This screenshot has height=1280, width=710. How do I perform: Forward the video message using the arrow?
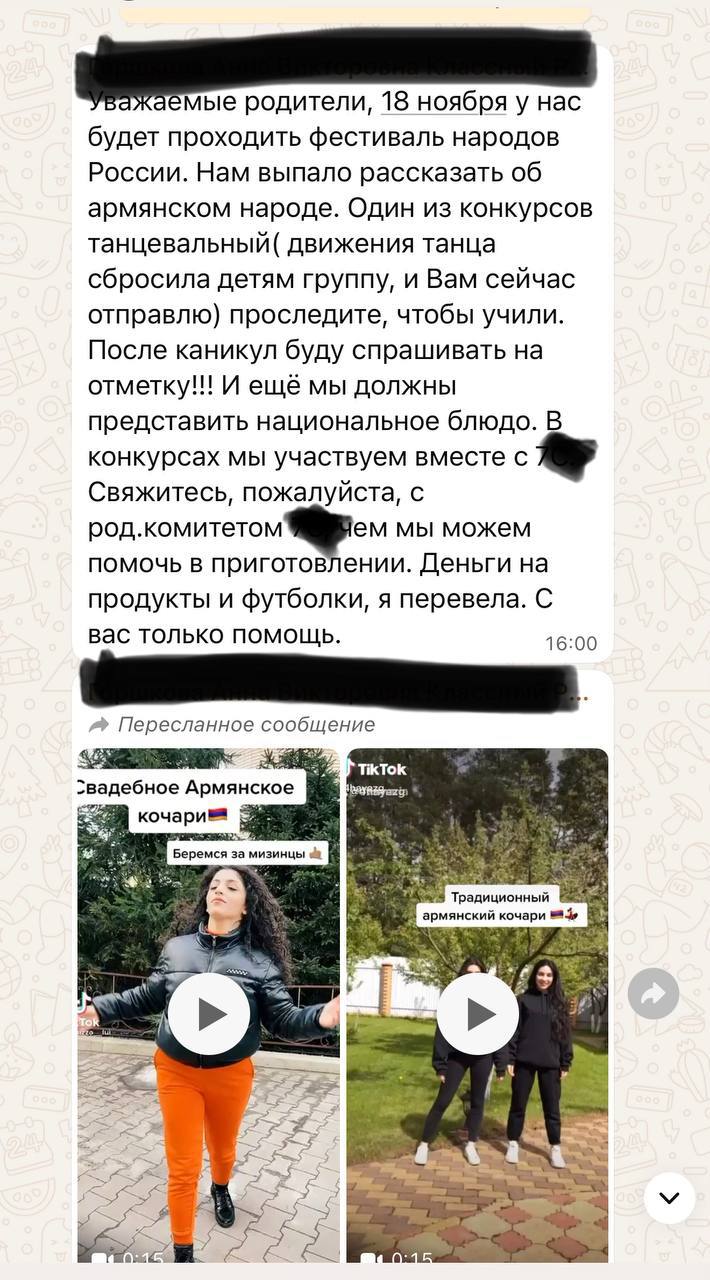654,994
